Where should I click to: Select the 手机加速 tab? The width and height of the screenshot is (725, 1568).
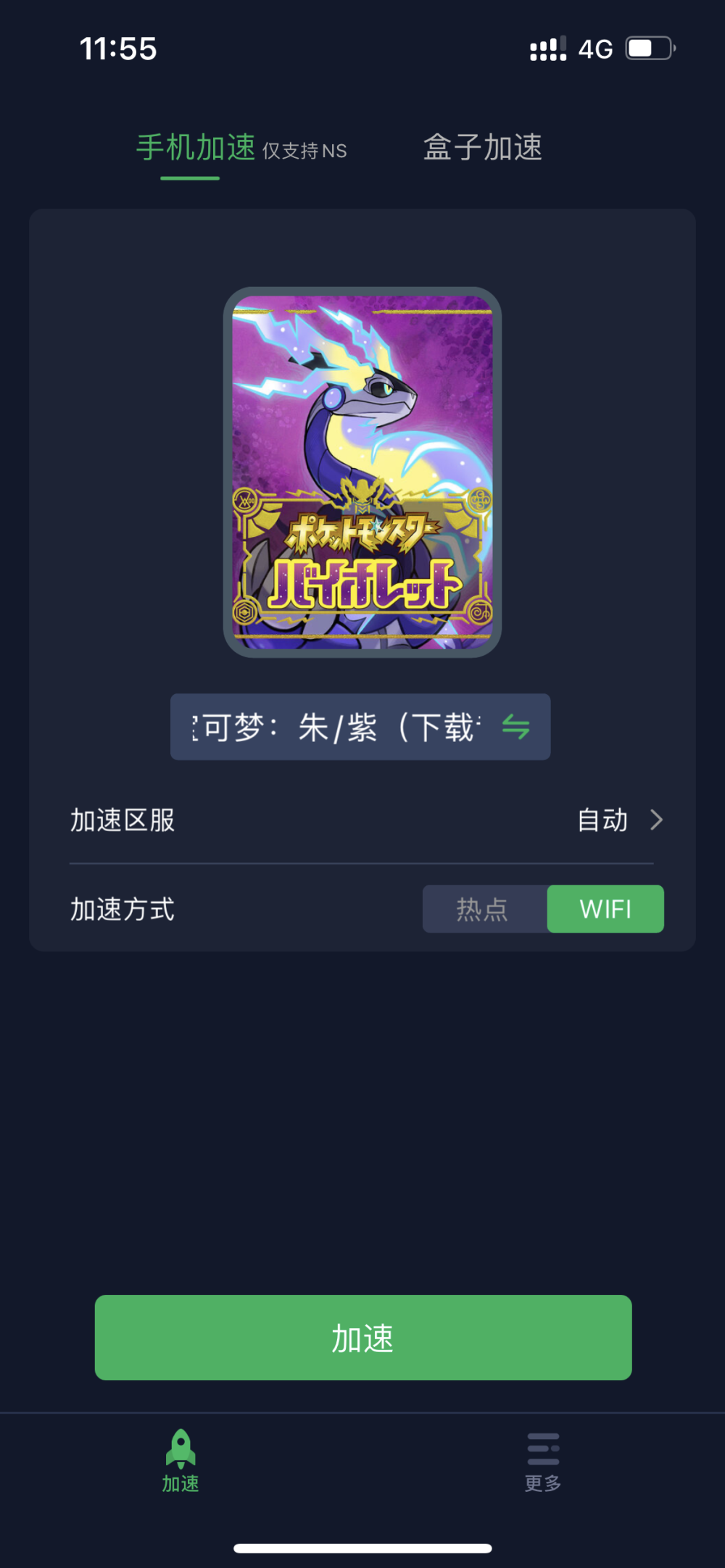coord(196,149)
